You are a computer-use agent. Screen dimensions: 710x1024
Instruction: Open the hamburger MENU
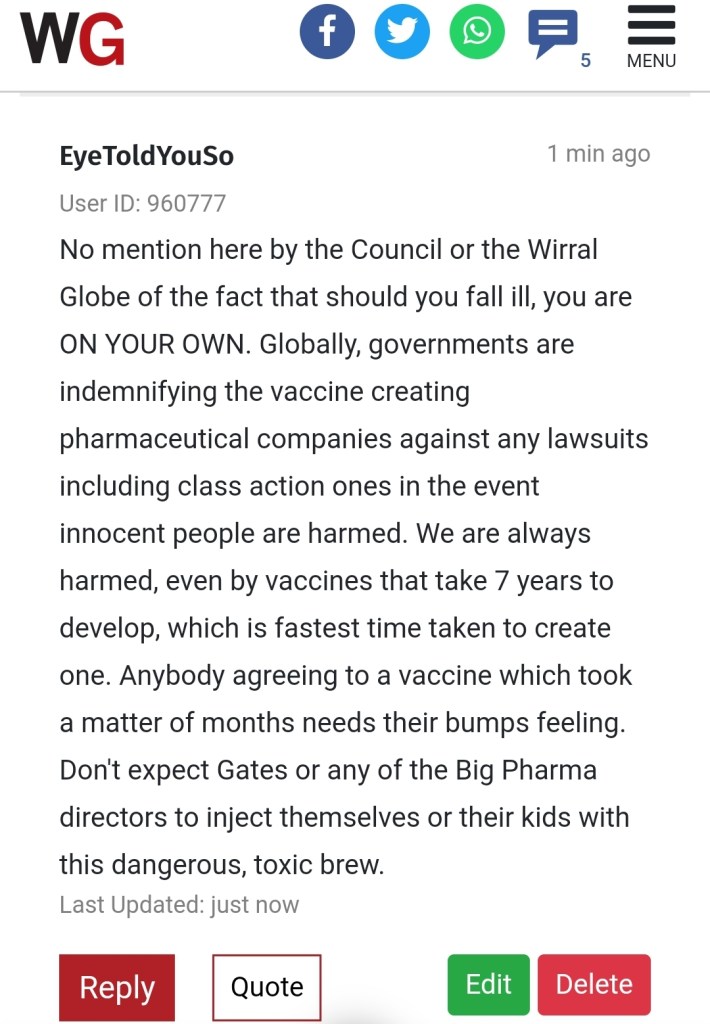pos(651,37)
